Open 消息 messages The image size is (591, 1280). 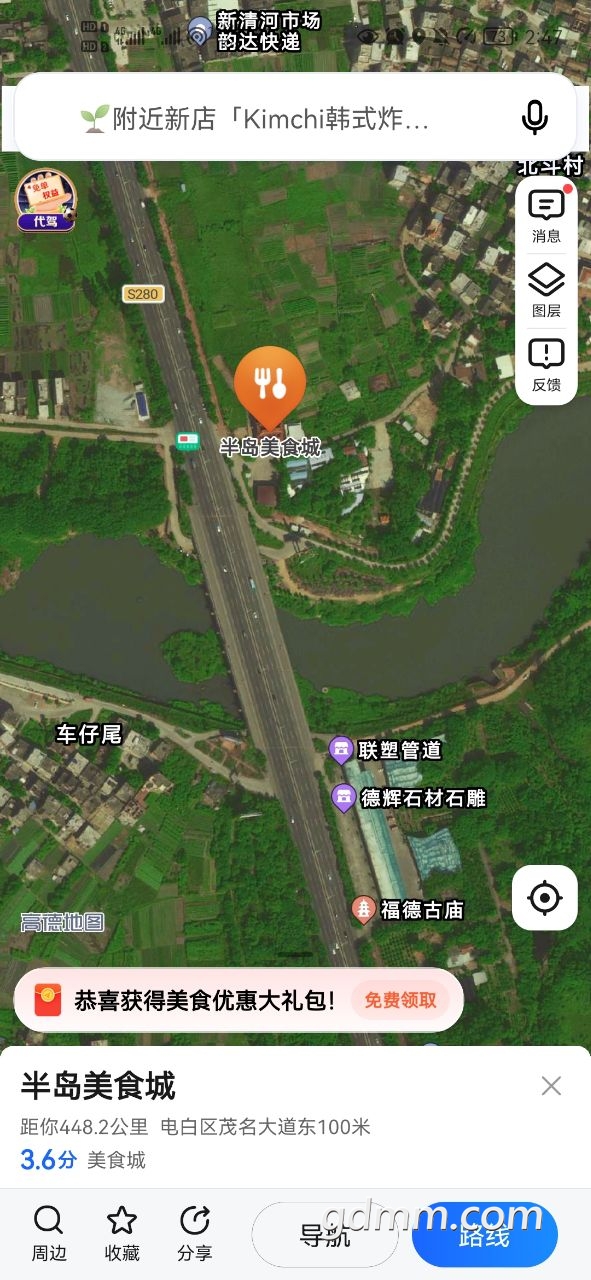tap(546, 216)
